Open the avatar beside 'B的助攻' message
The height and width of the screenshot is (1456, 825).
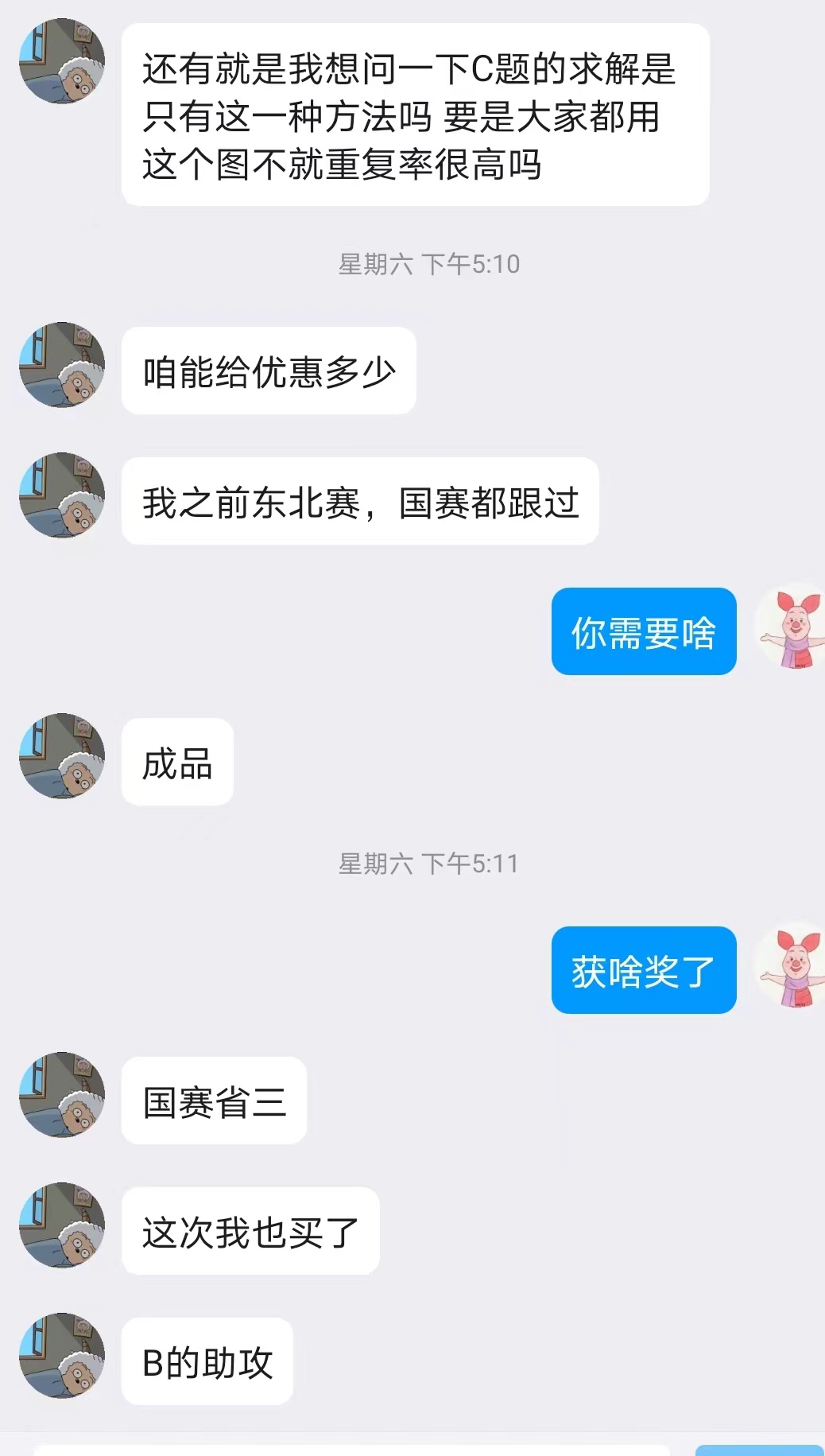point(62,1356)
